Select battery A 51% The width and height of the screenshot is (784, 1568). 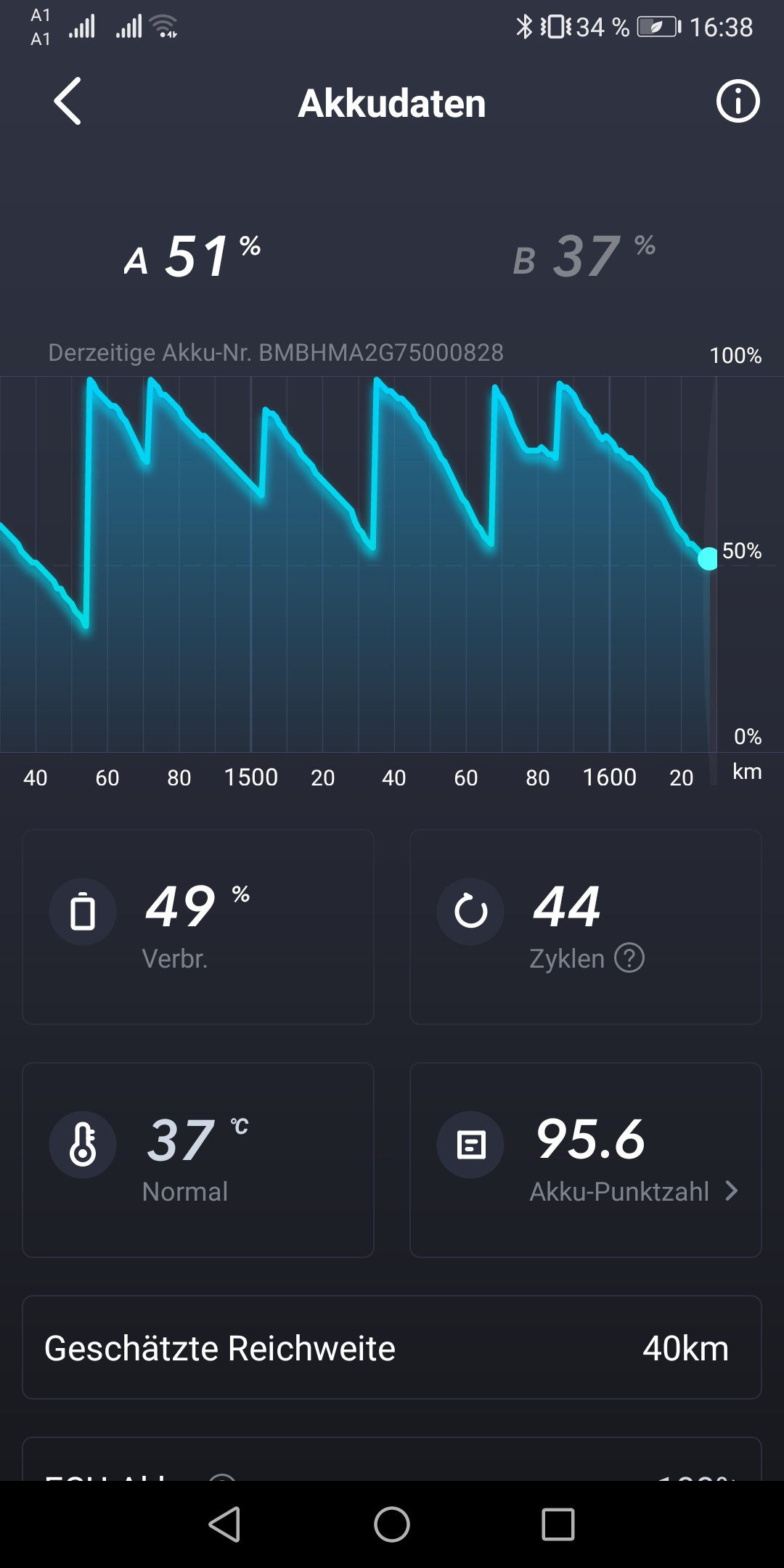[193, 256]
